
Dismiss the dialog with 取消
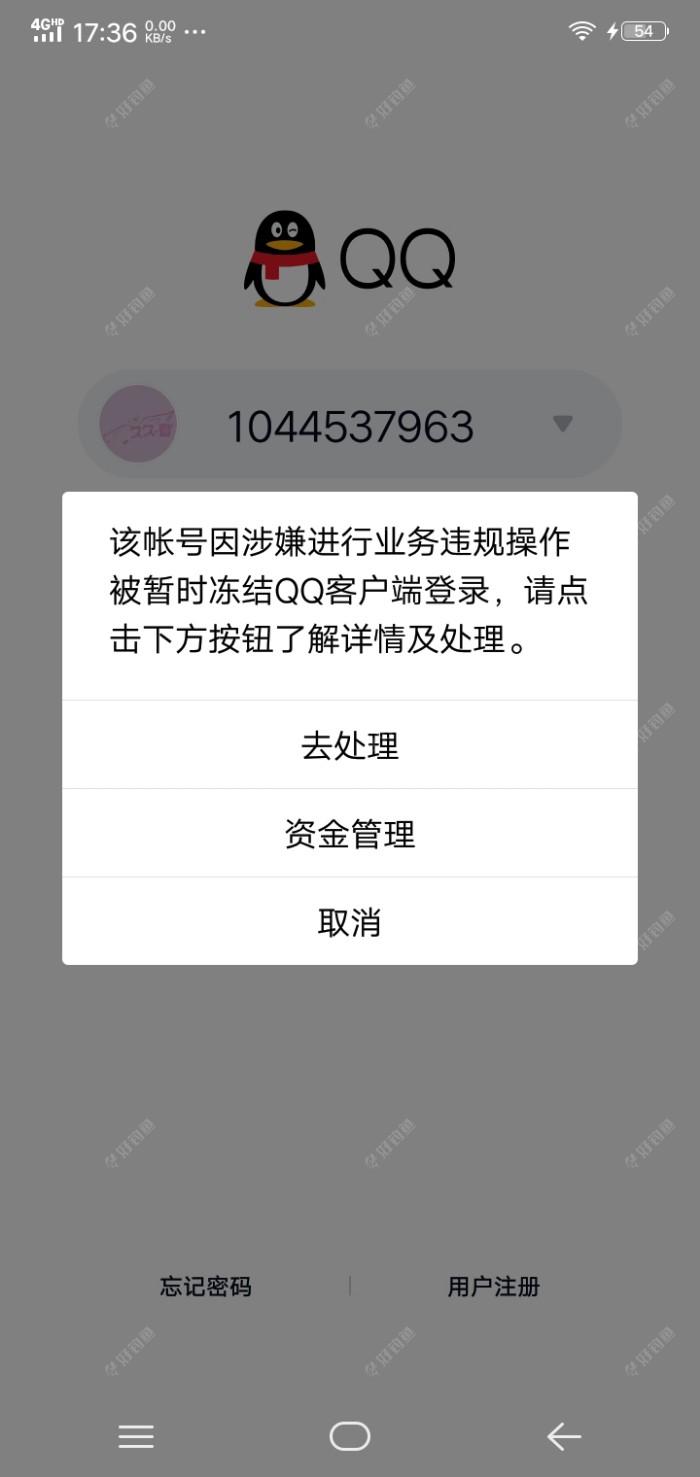click(350, 922)
